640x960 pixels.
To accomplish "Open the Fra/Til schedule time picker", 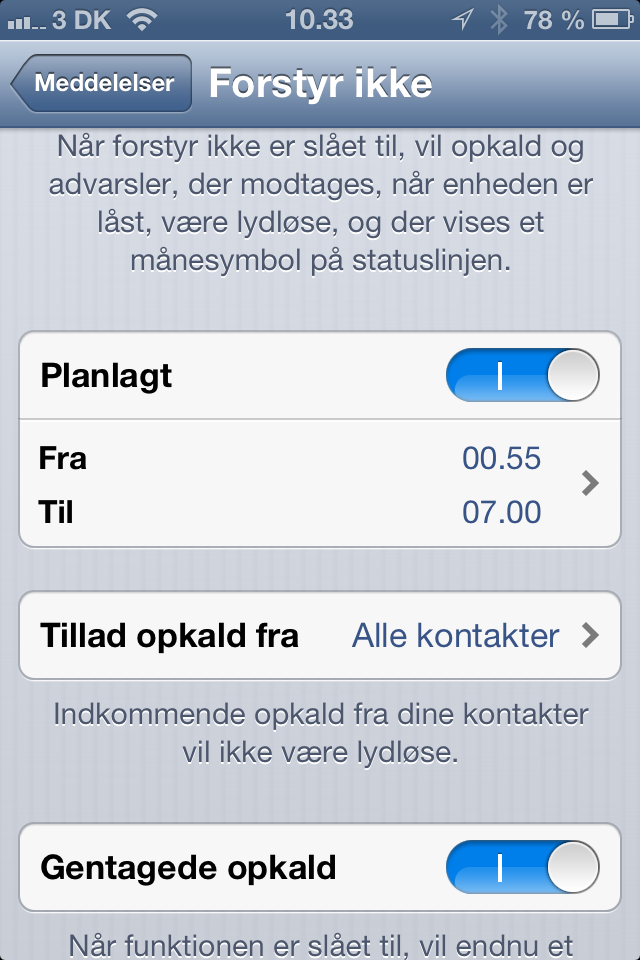I will (320, 485).
